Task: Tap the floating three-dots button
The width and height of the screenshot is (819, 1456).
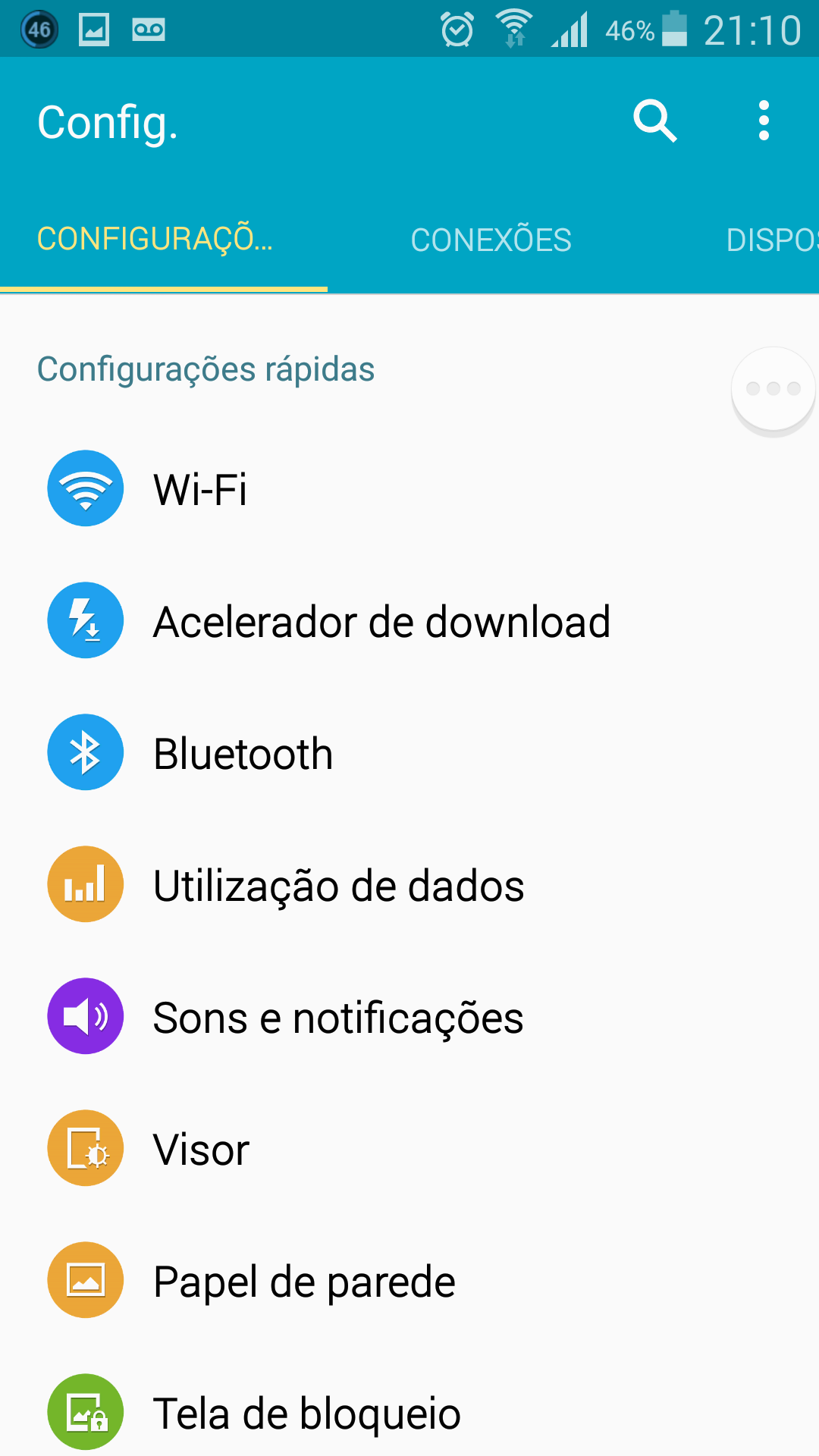Action: [773, 389]
